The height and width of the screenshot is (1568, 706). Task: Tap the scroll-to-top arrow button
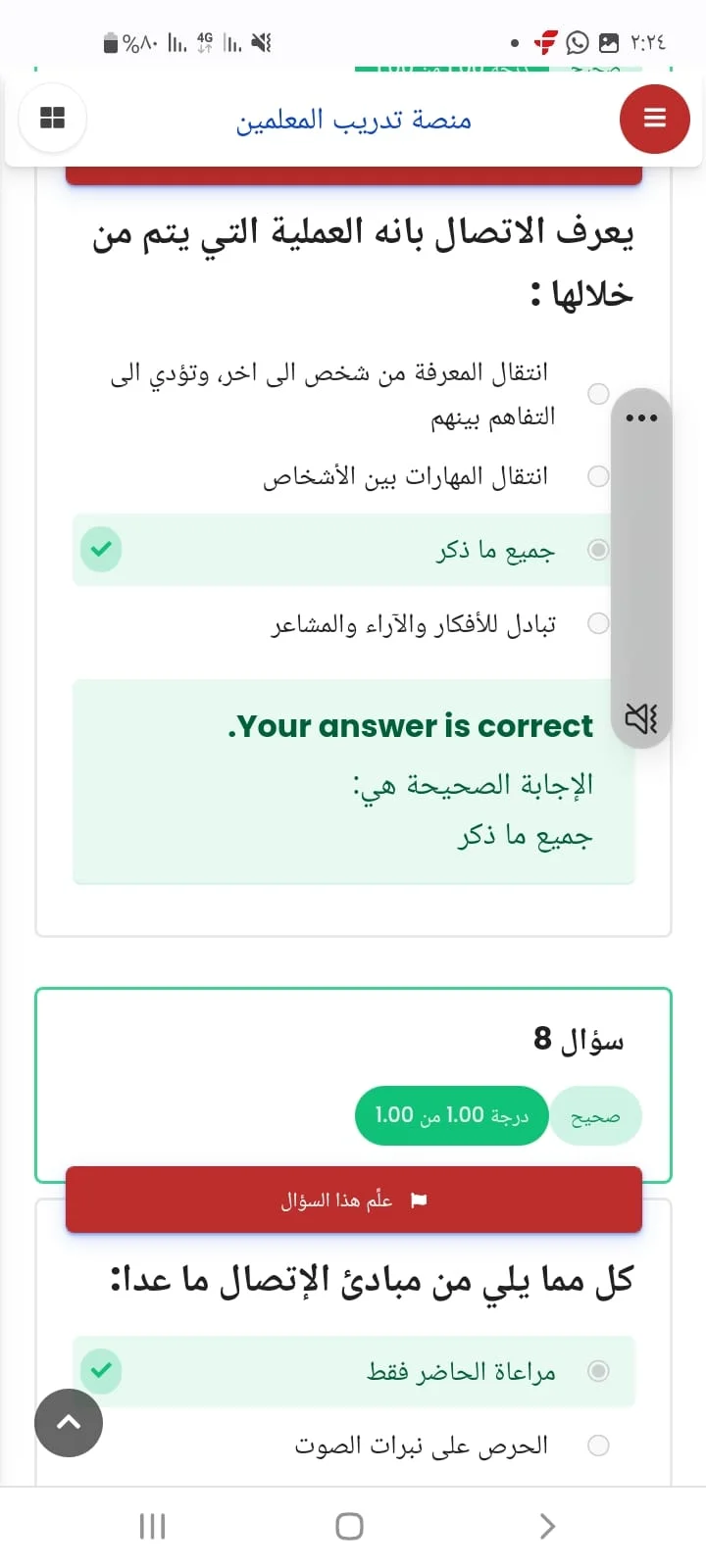point(69,1422)
